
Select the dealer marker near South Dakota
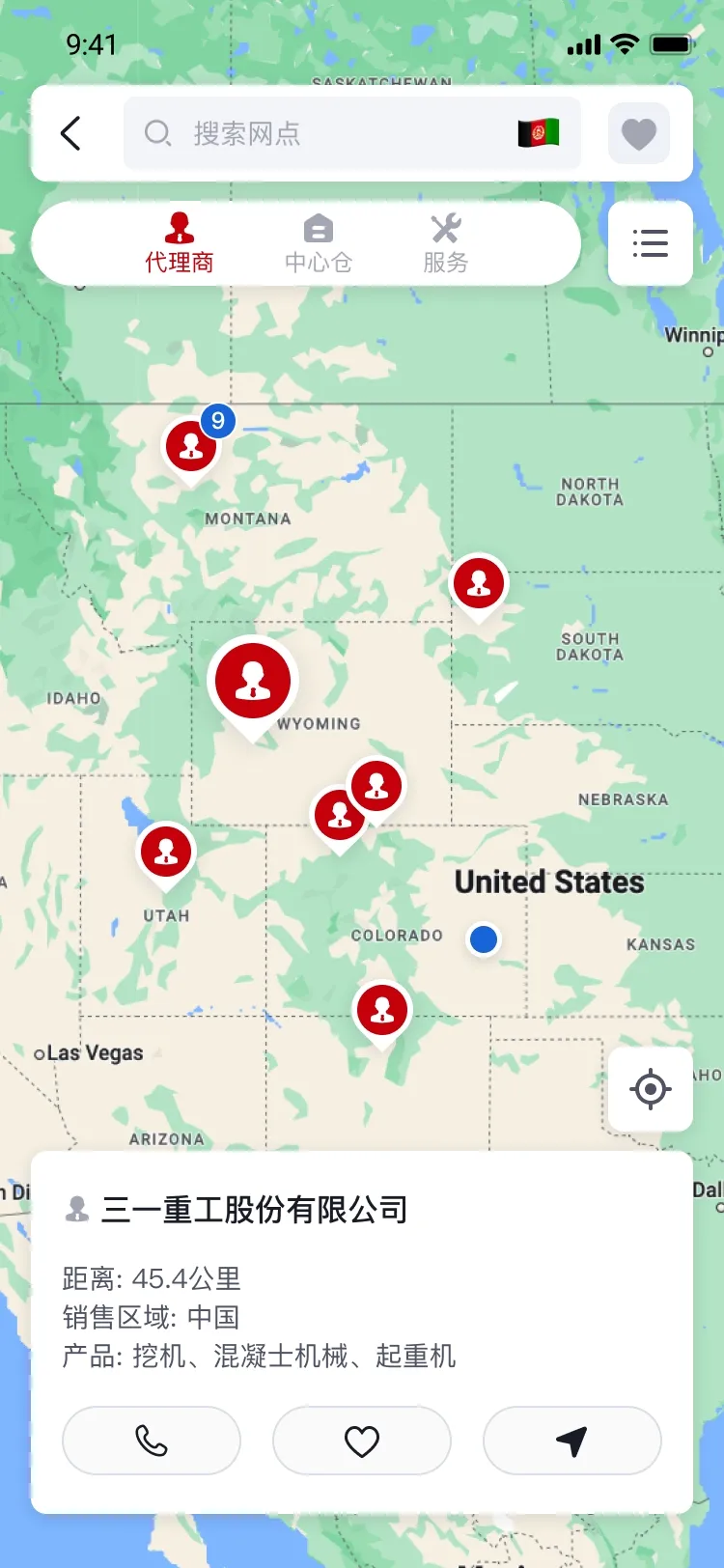click(x=479, y=584)
